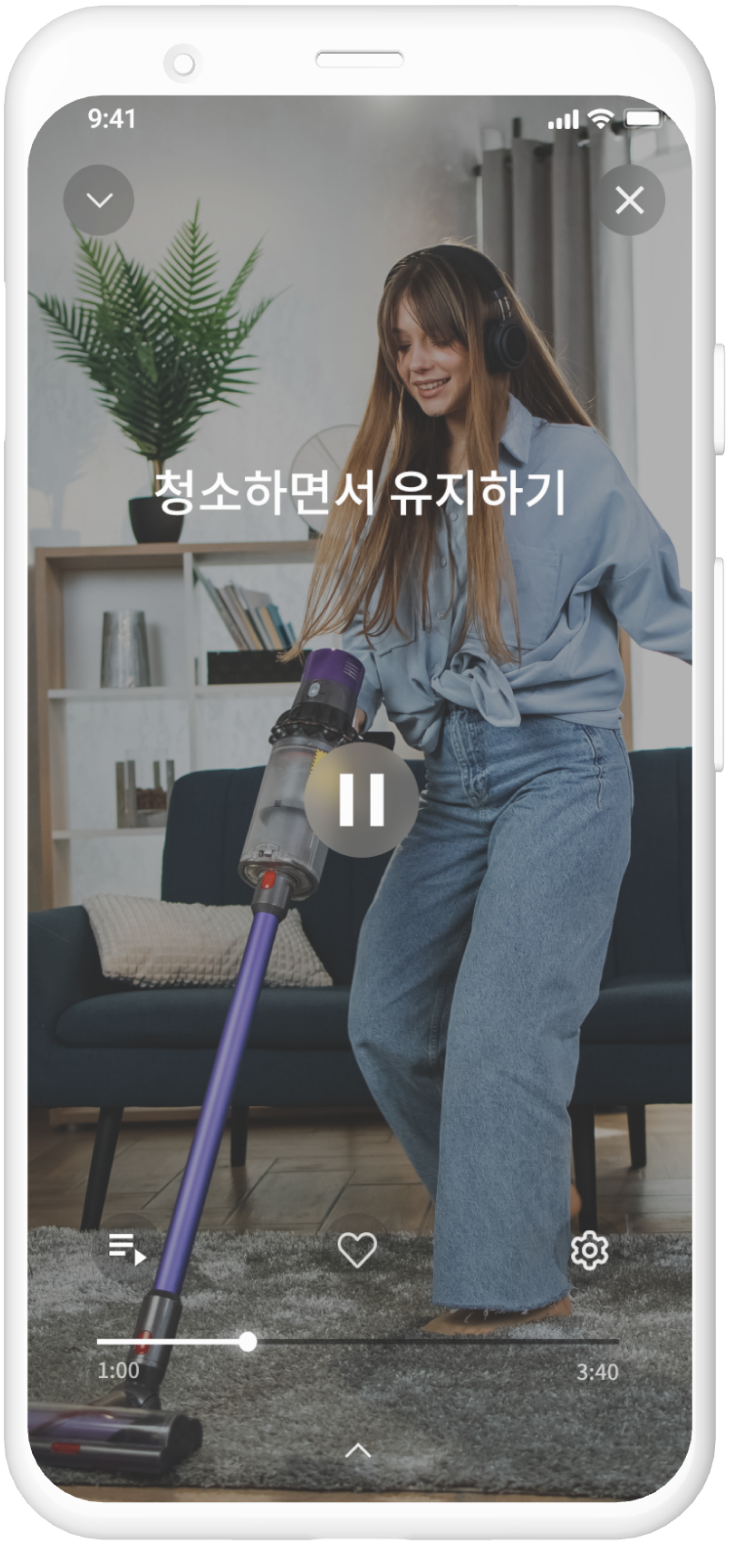The height and width of the screenshot is (1542, 730).
Task: Pause the playing track
Action: pos(361,799)
